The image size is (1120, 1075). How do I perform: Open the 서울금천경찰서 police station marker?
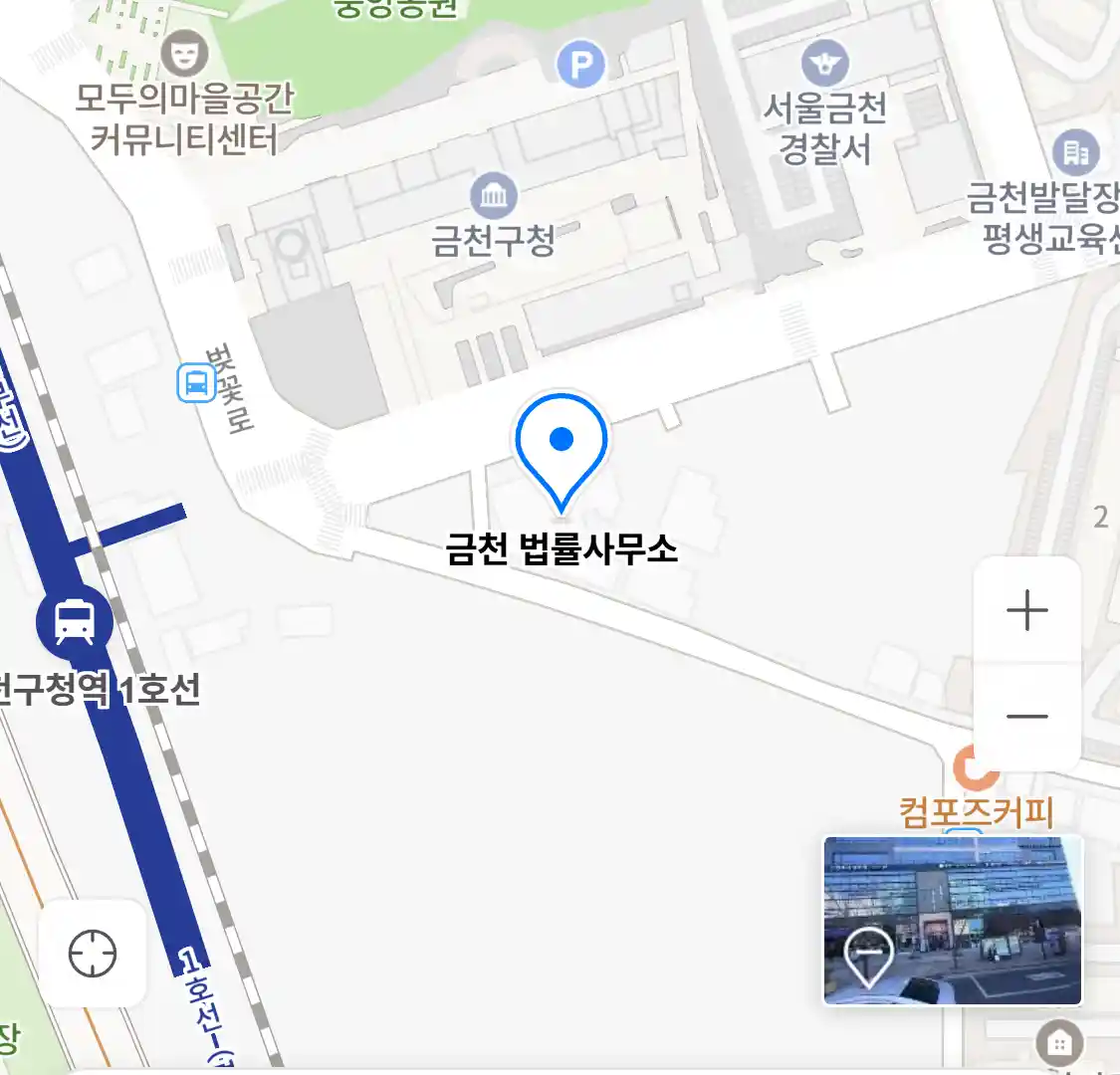click(x=824, y=66)
